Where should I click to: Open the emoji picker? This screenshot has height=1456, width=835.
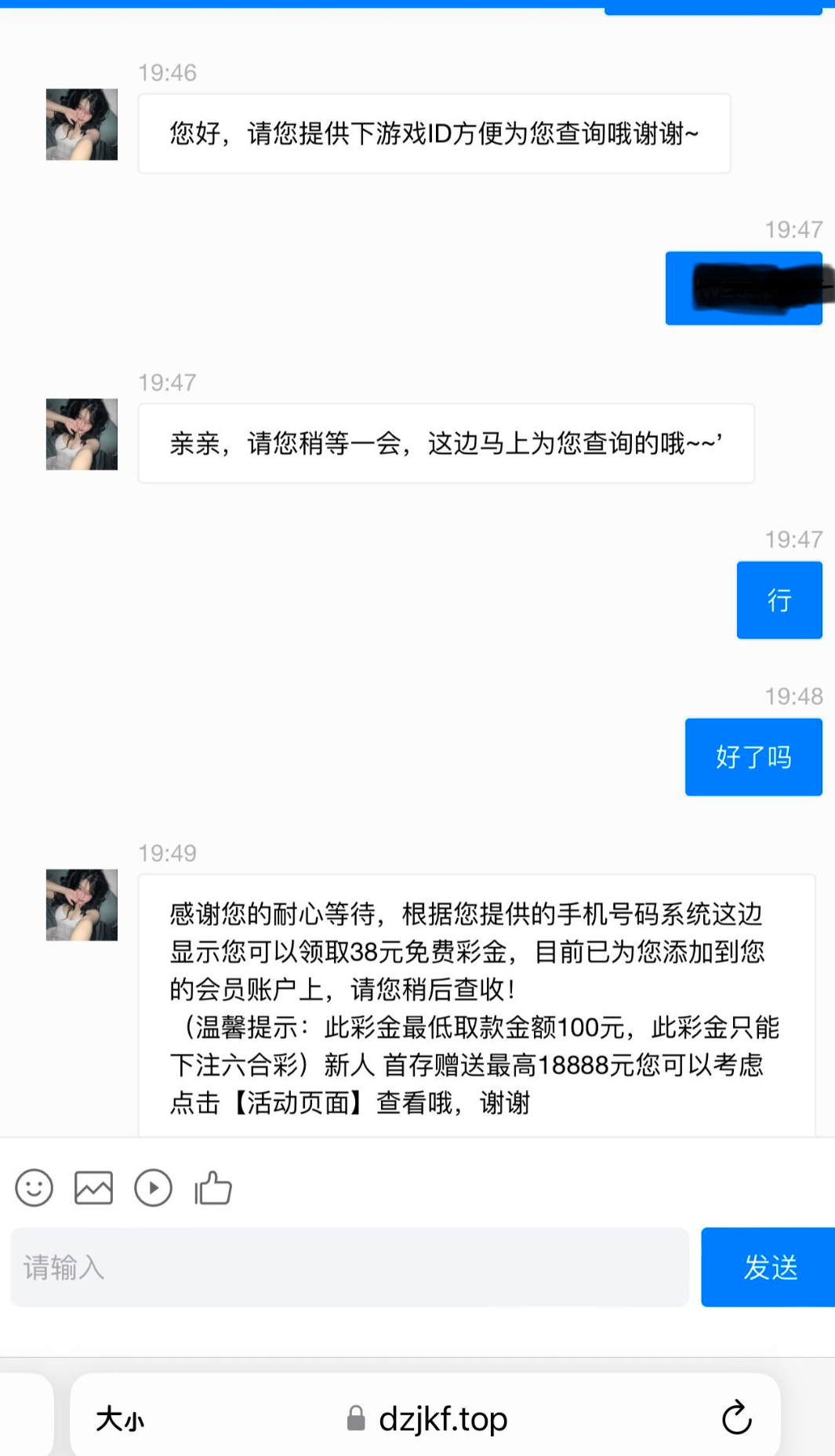pyautogui.click(x=34, y=1188)
